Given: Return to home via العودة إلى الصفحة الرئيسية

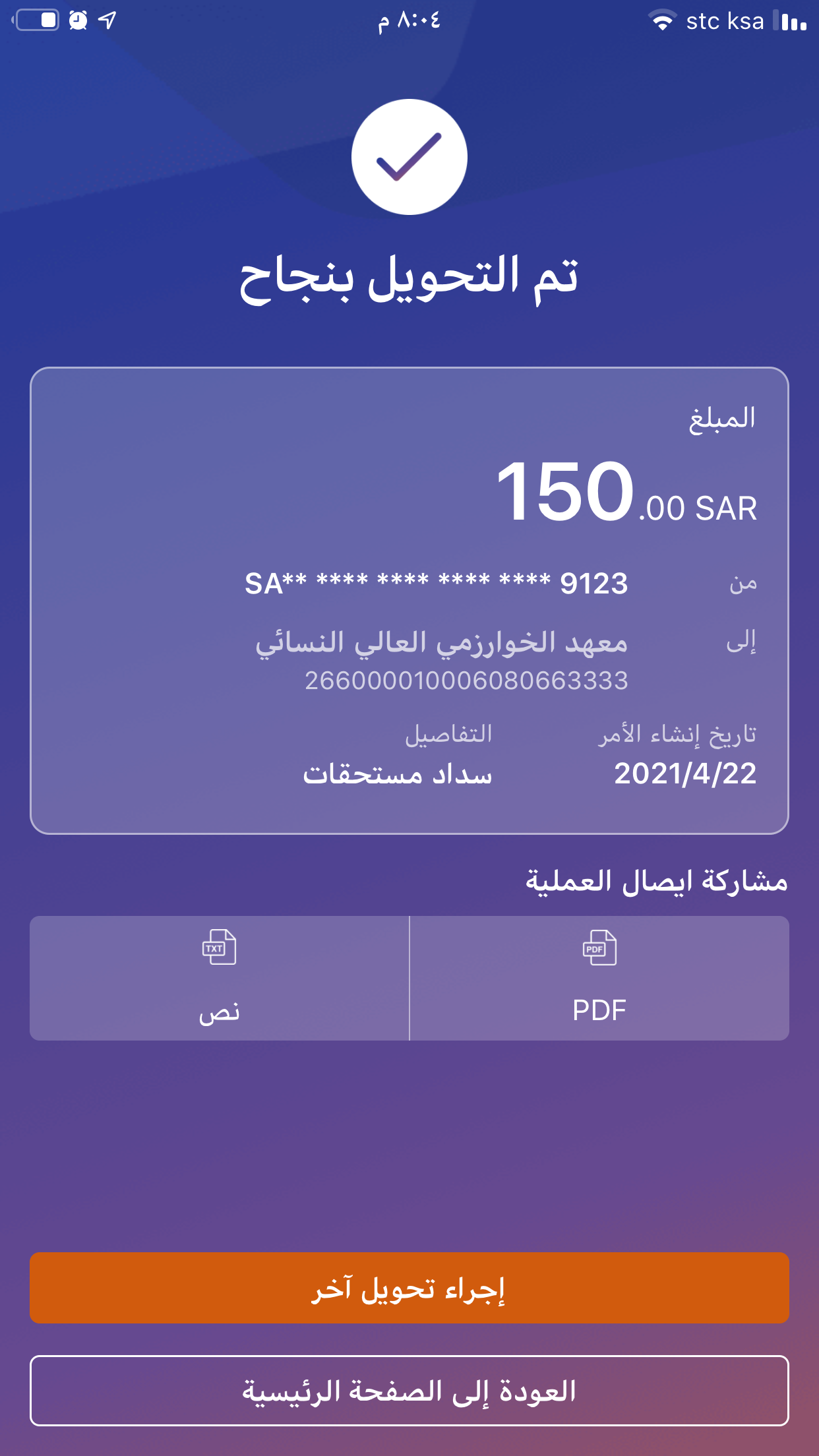Looking at the screenshot, I should coord(409,1391).
